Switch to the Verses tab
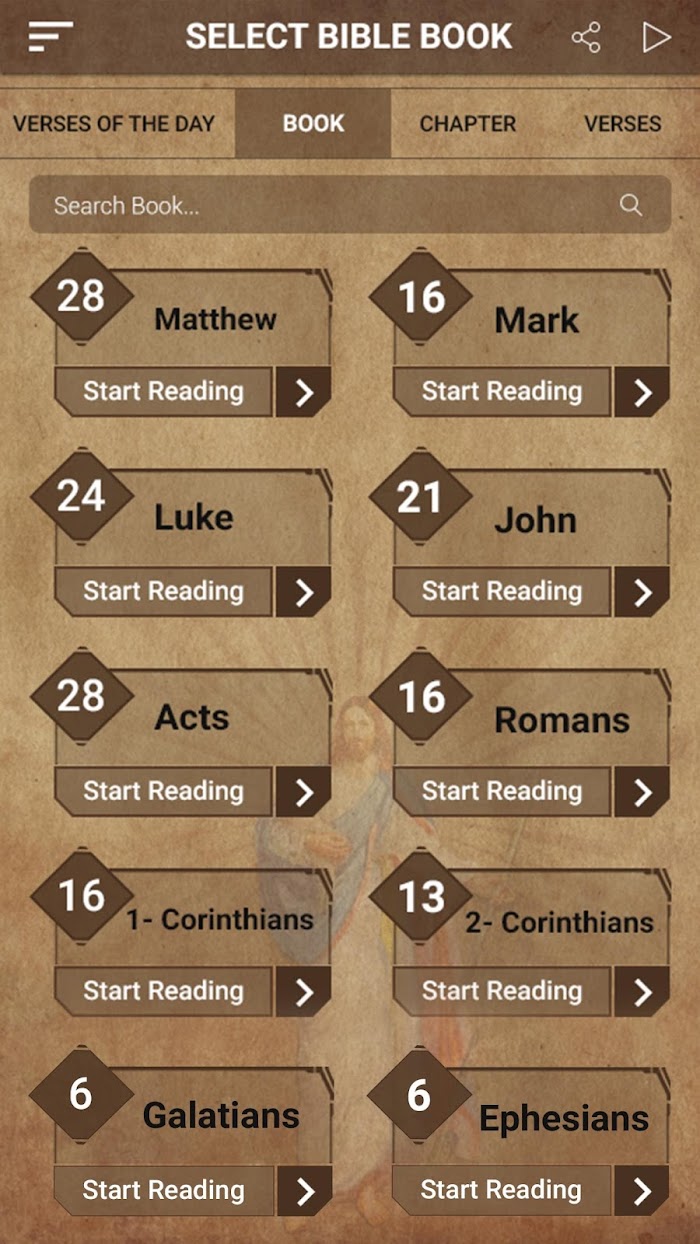The height and width of the screenshot is (1244, 700). pyautogui.click(x=622, y=124)
